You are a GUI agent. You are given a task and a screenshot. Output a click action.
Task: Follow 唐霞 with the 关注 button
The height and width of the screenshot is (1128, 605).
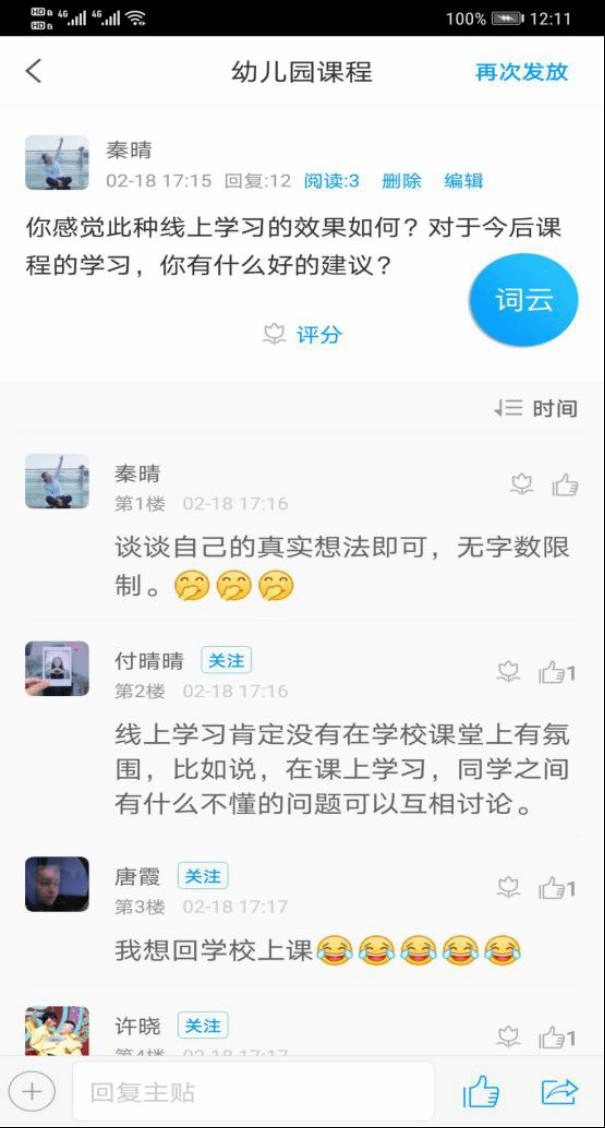point(203,877)
